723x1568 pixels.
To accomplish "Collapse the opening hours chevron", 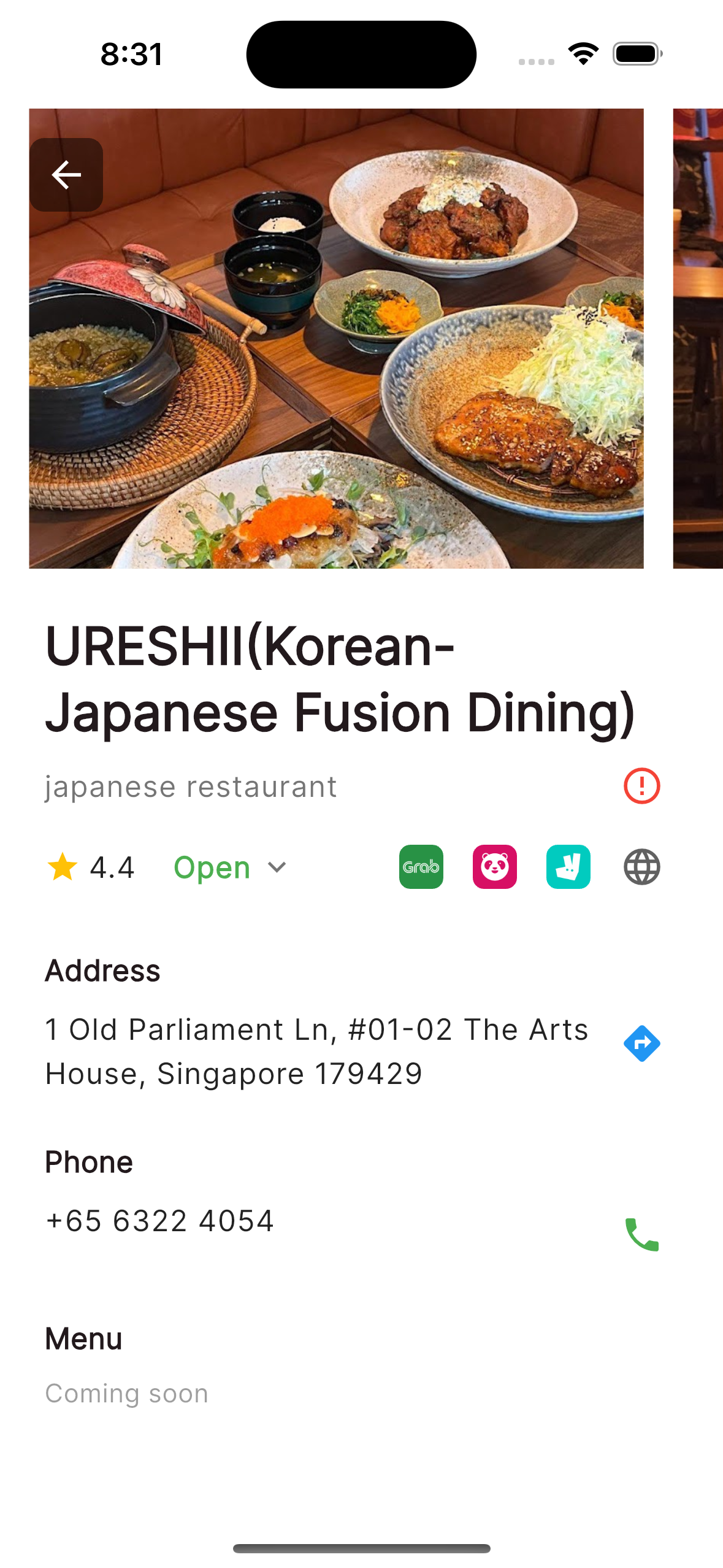I will click(x=275, y=868).
